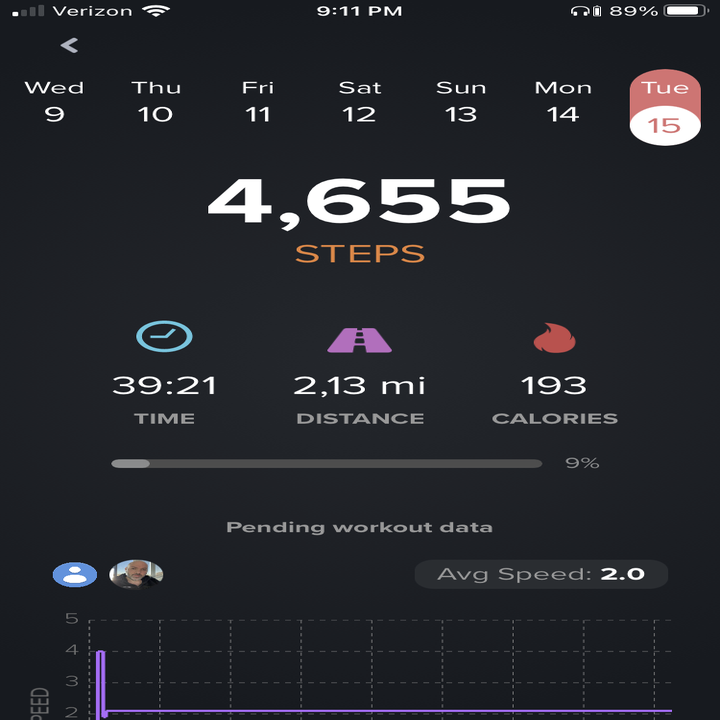Open the profile photo avatar
This screenshot has width=720, height=720.
coord(136,575)
